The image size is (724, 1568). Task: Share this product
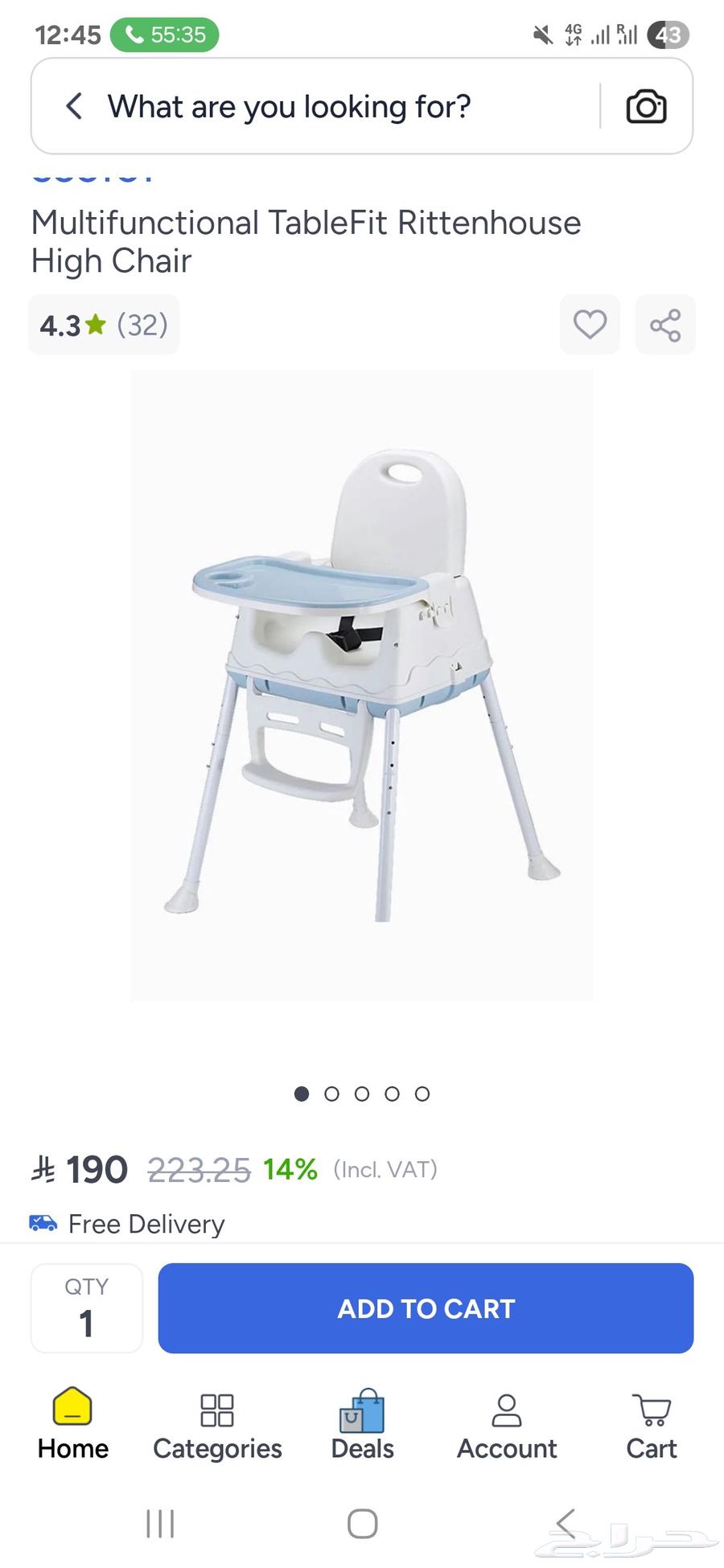pyautogui.click(x=664, y=325)
